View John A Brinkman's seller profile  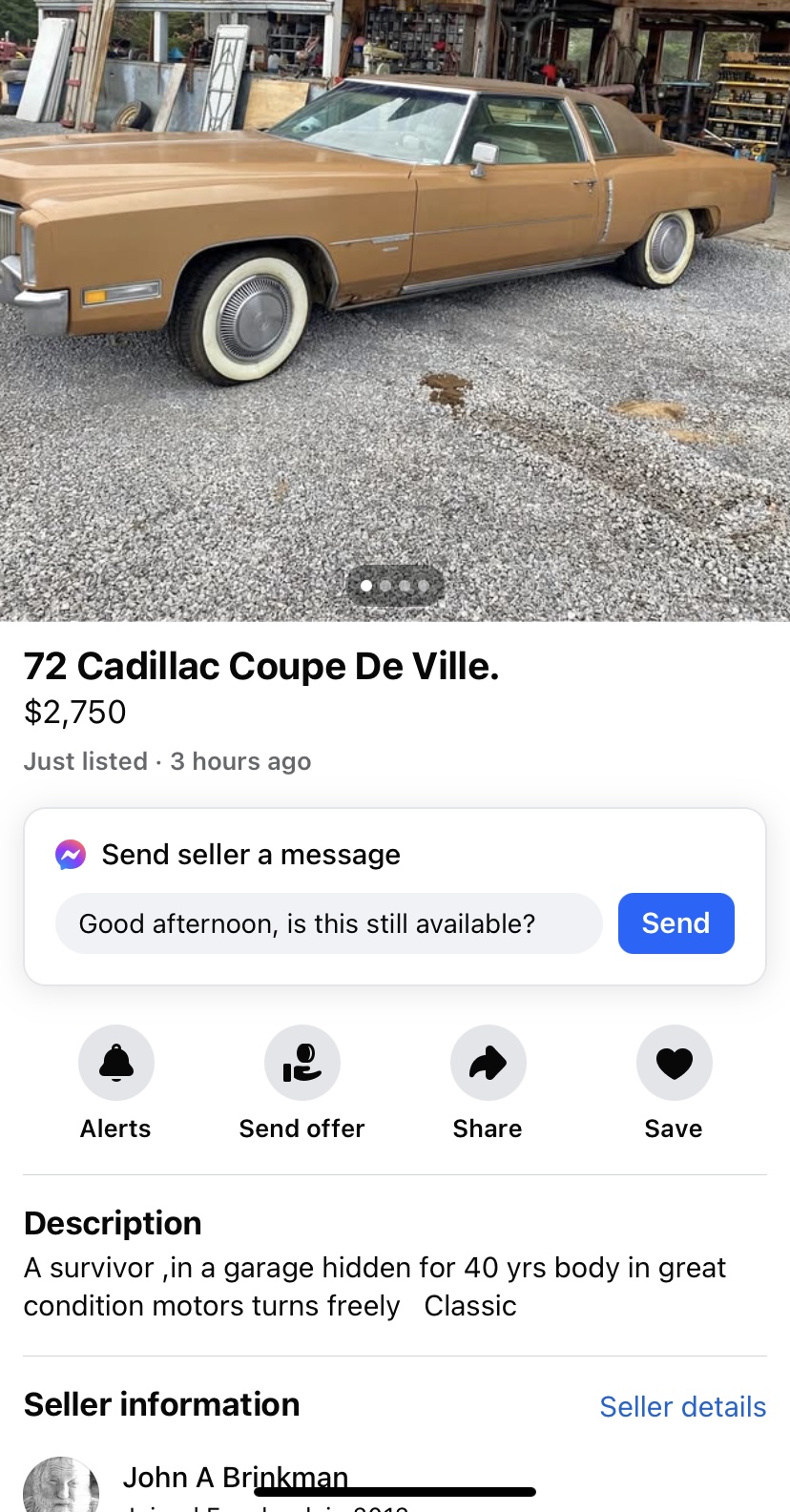[235, 1477]
